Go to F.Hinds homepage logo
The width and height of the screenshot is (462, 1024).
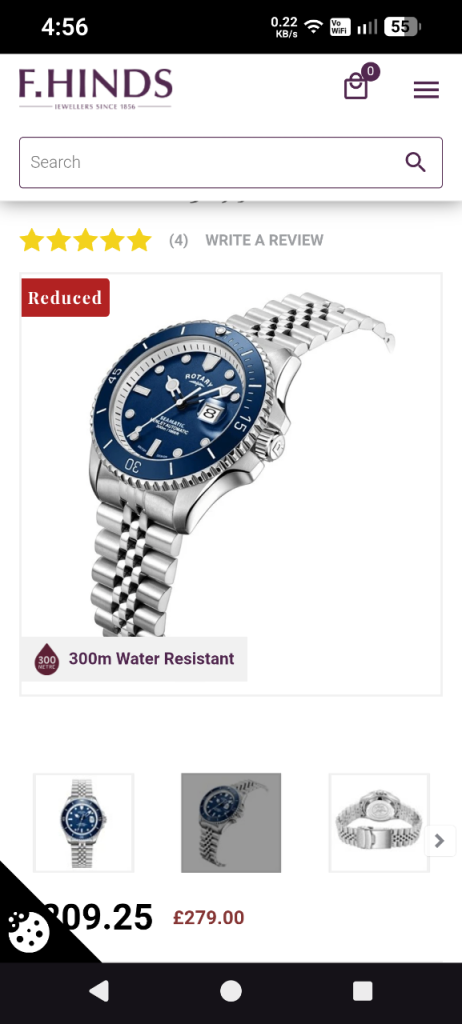[x=95, y=89]
